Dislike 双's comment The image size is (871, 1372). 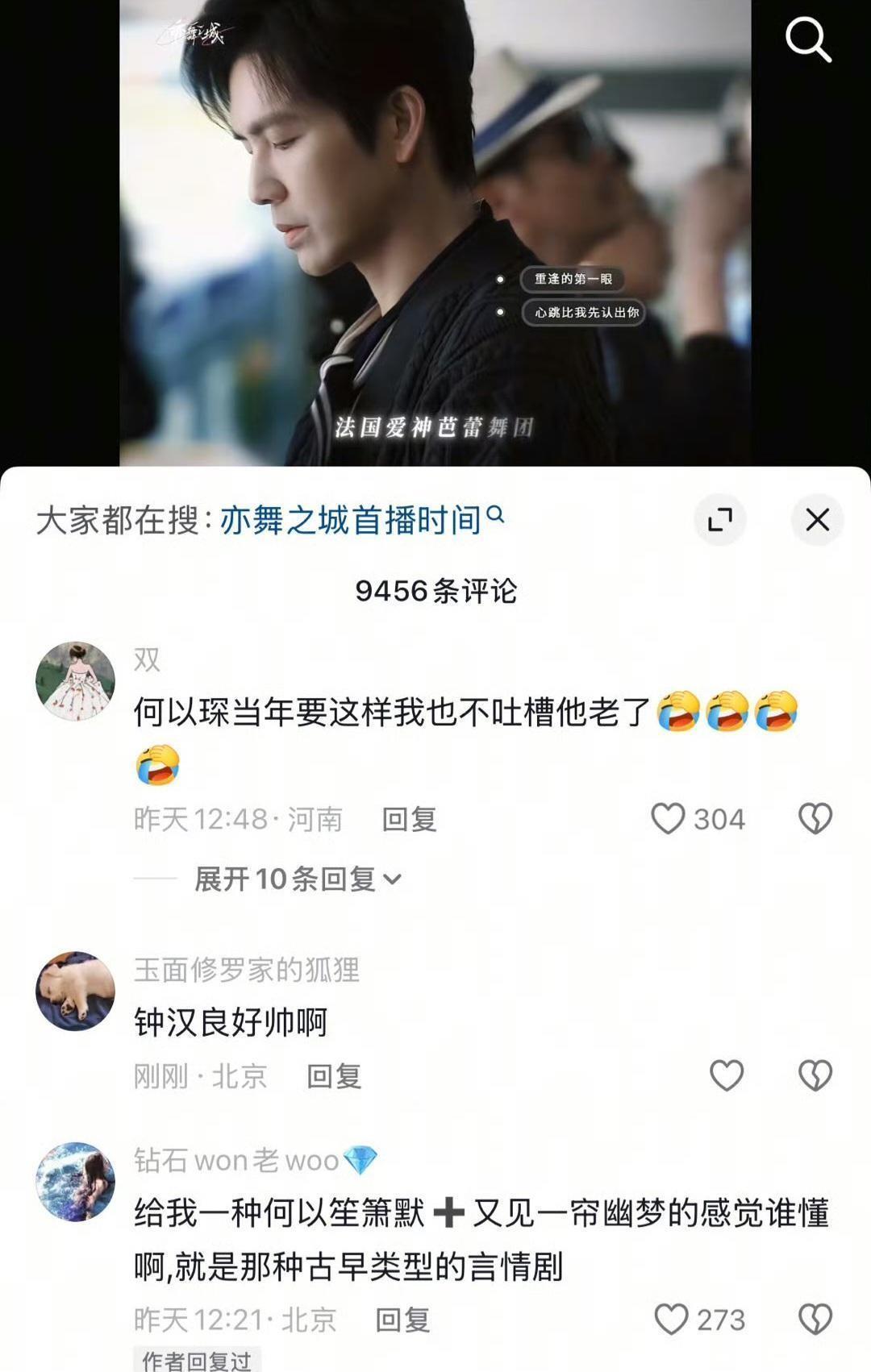click(x=815, y=819)
